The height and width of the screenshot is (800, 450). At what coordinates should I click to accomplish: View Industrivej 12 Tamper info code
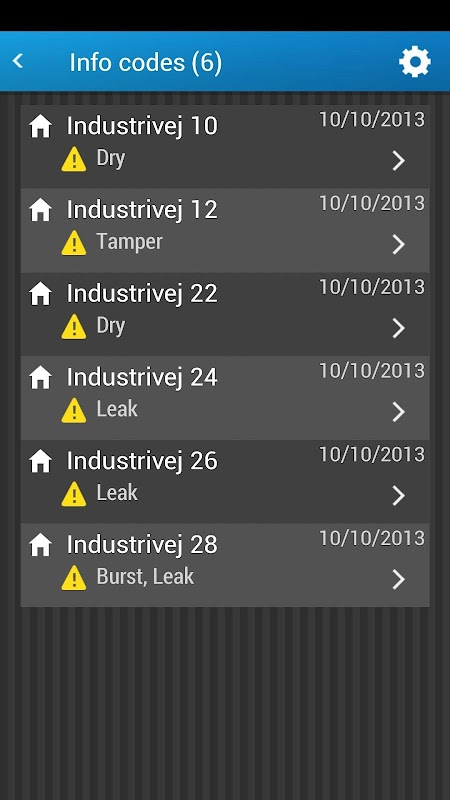tap(225, 230)
